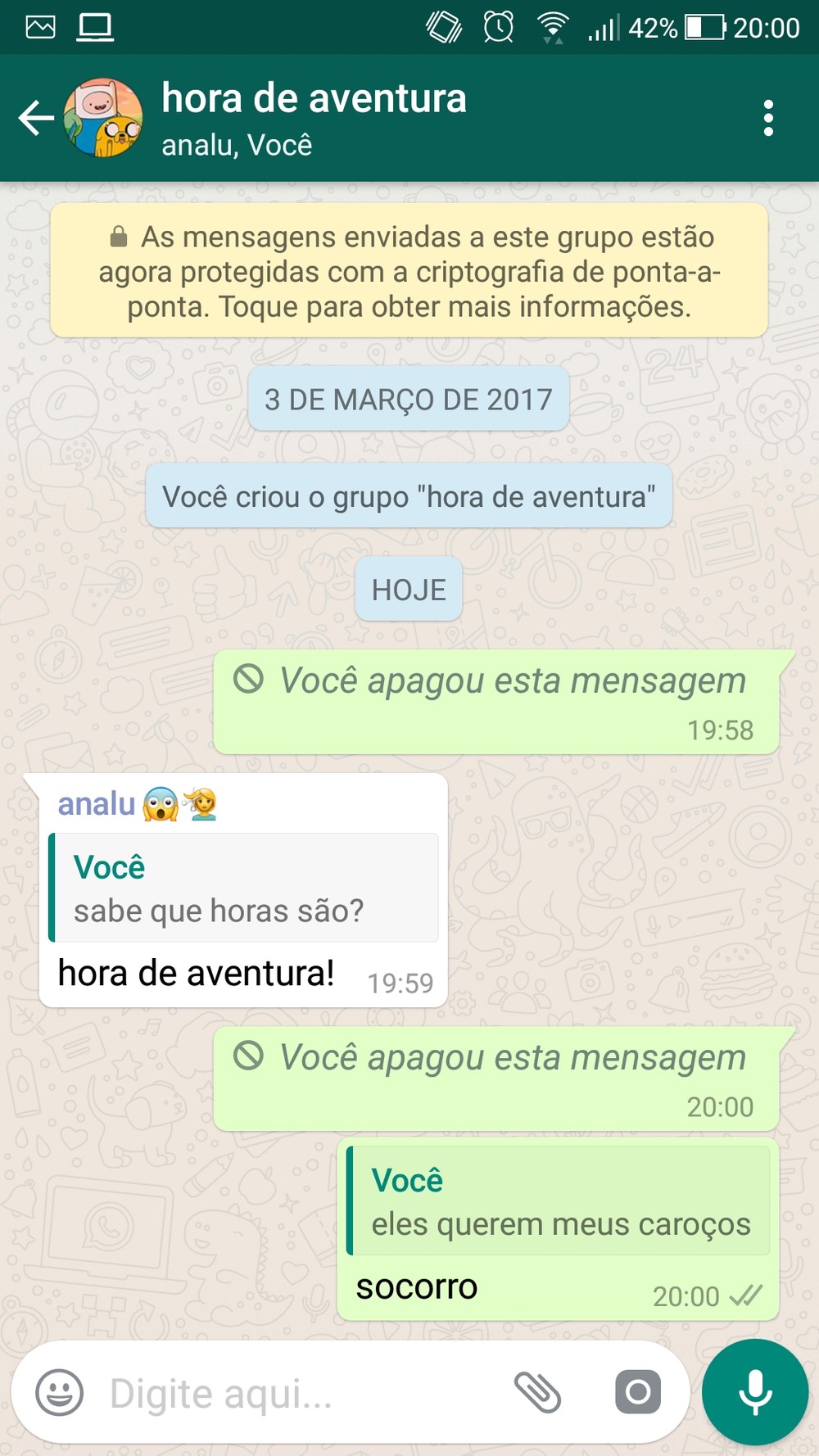Launch the camera from the message bar
The height and width of the screenshot is (1456, 819).
[x=638, y=1391]
